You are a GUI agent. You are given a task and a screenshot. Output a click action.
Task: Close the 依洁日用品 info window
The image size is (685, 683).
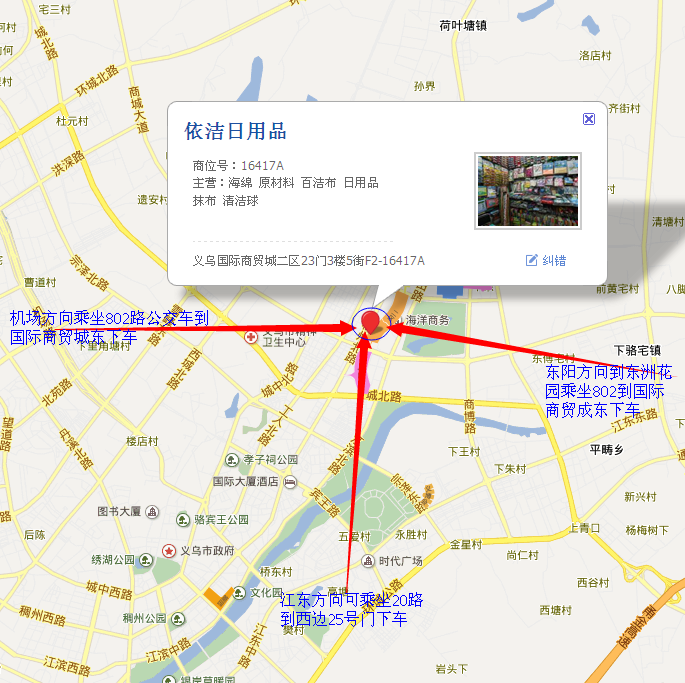click(589, 119)
